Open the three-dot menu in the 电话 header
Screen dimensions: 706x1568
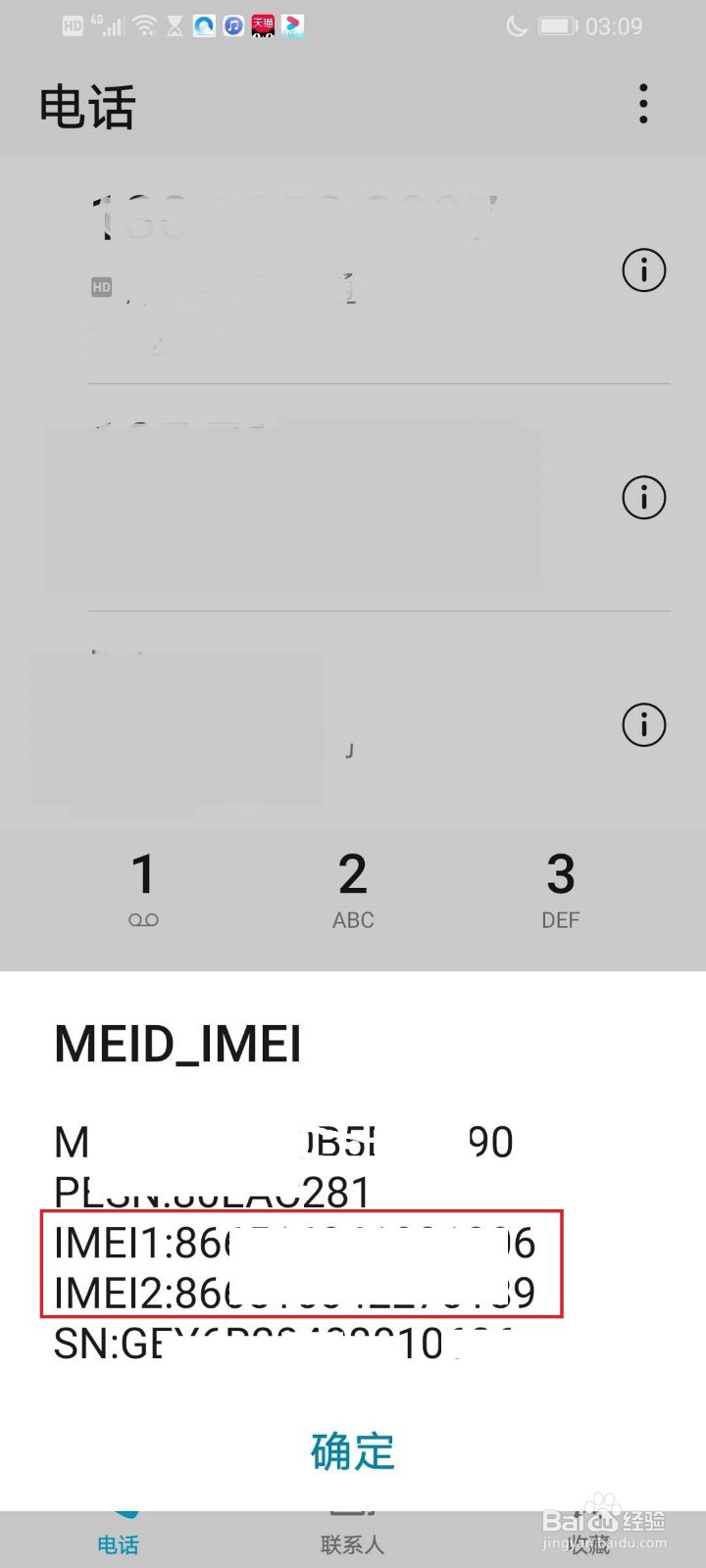pos(643,102)
